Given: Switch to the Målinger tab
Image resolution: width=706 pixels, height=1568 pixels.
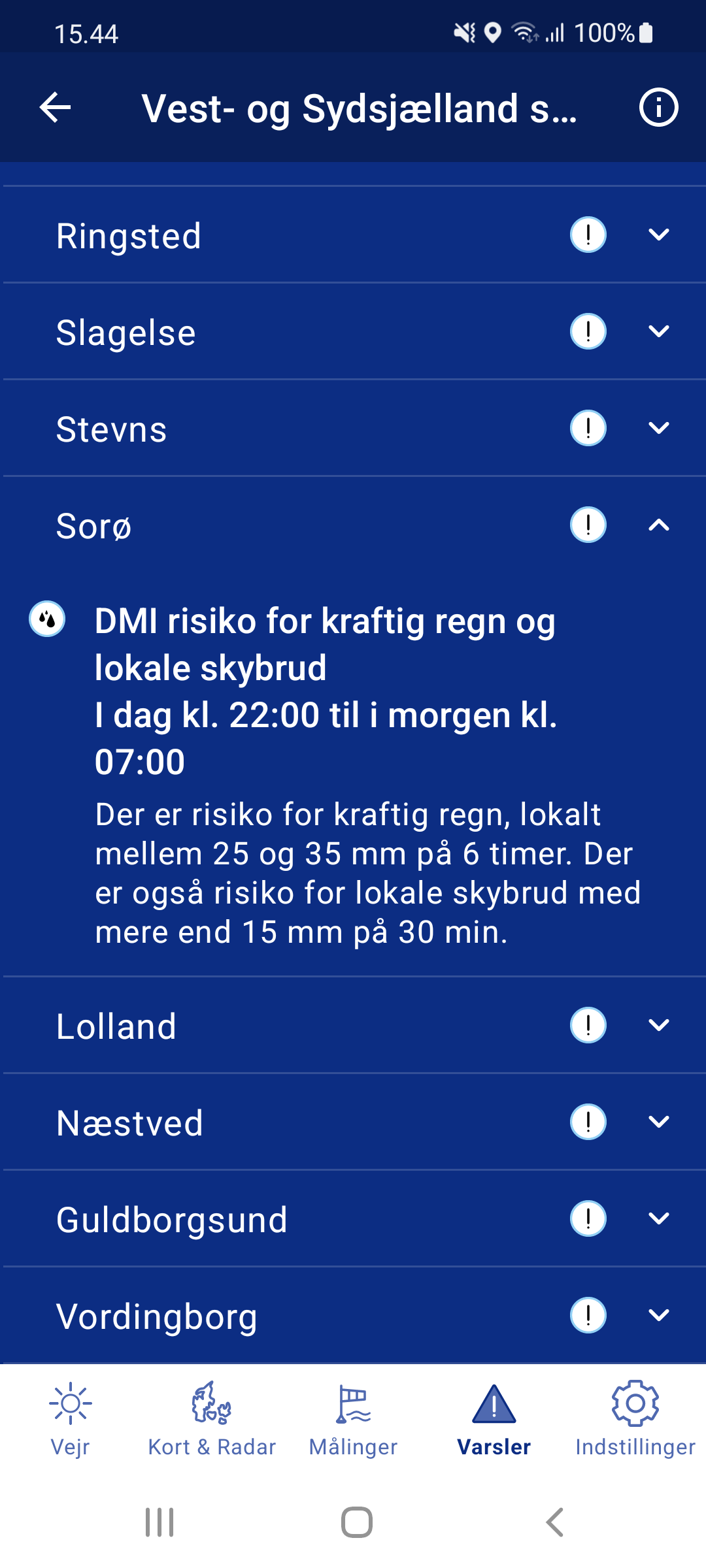Looking at the screenshot, I should (x=353, y=1419).
